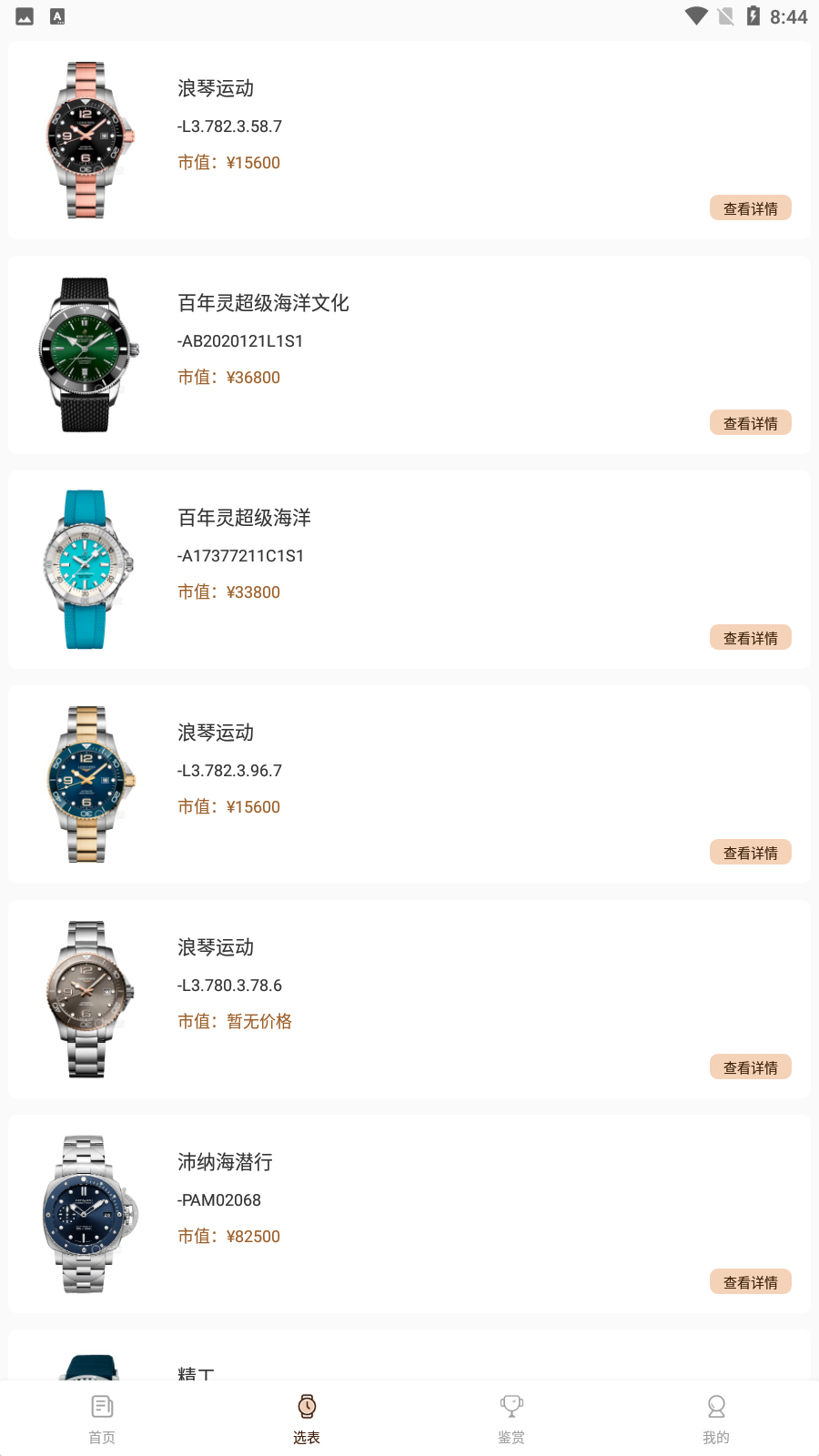This screenshot has height=1456, width=819.
Task: Click the signal strength icon in status bar
Action: 723,15
